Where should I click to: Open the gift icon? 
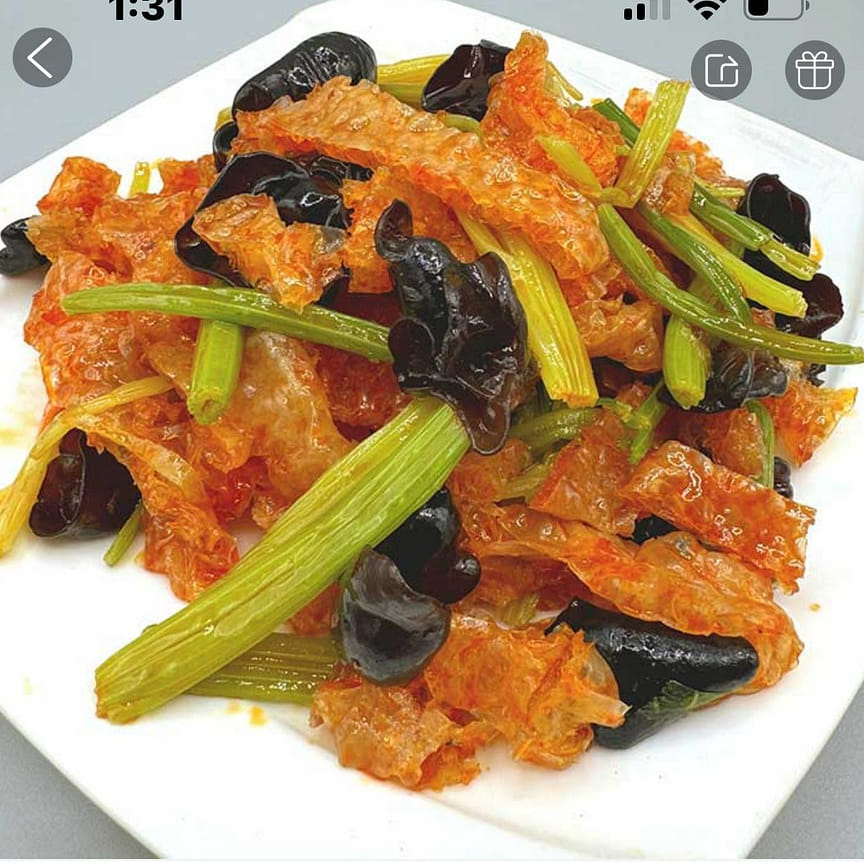click(814, 70)
